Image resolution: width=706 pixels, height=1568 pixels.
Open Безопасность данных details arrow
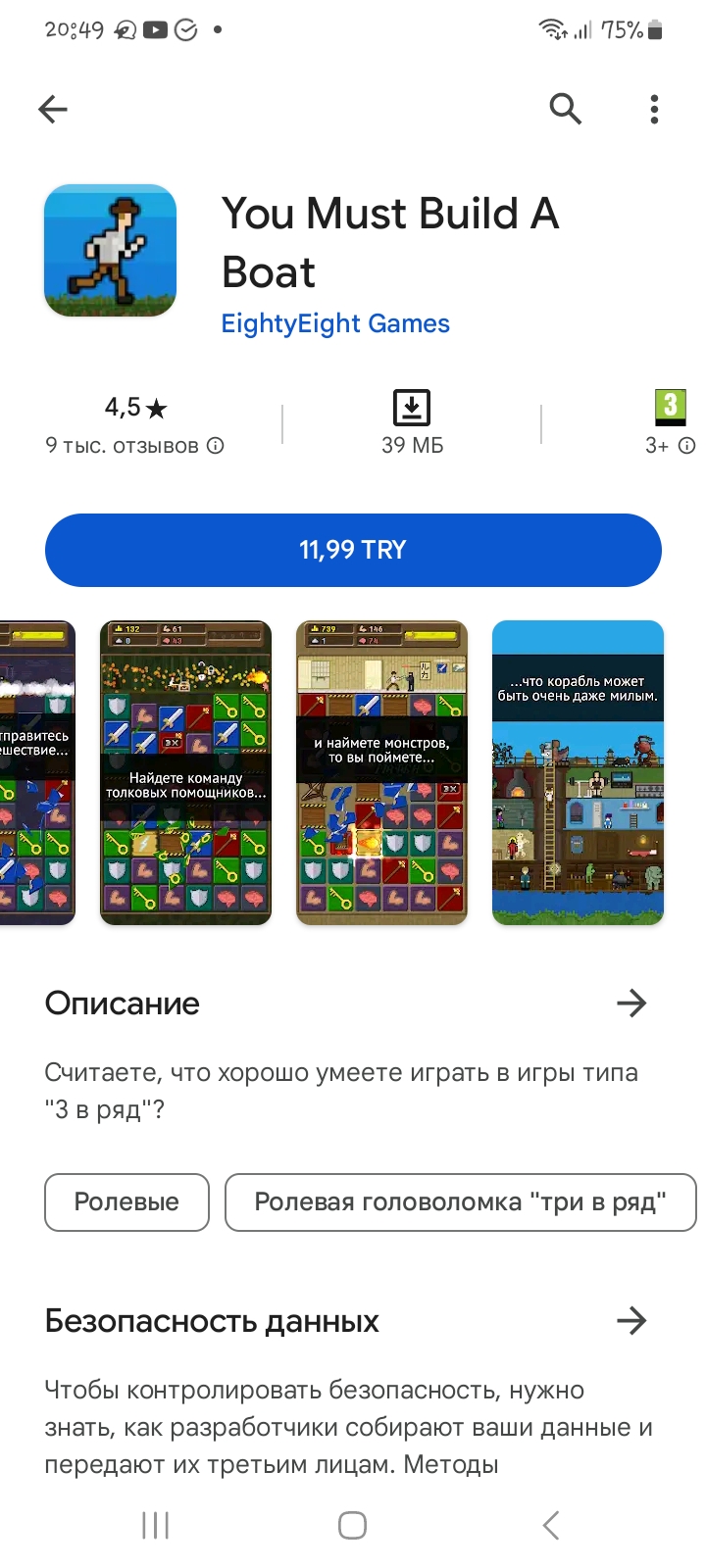click(631, 1320)
